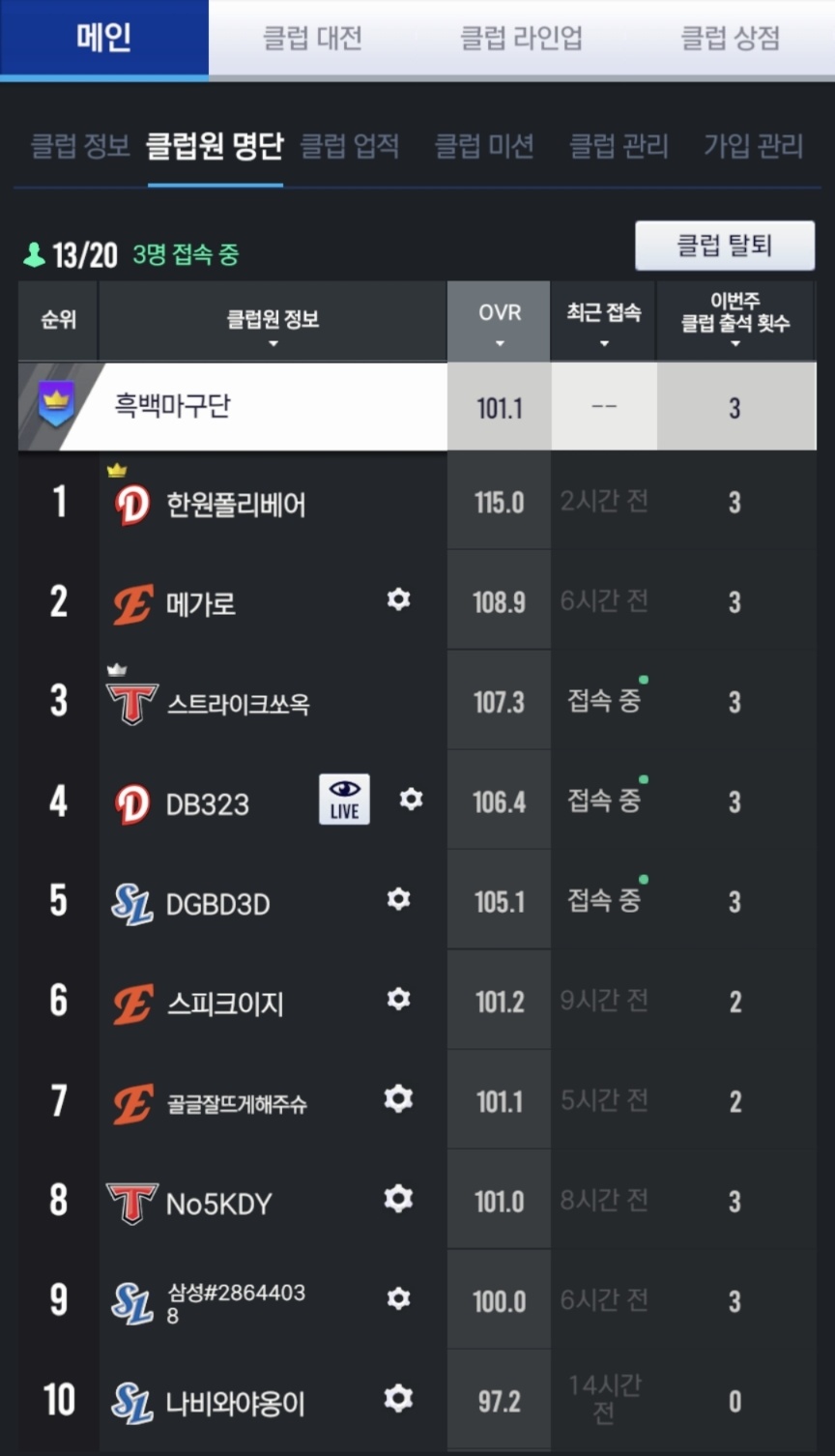View member 한원폴리베어's profile row
This screenshot has height=1456, width=835.
236,505
